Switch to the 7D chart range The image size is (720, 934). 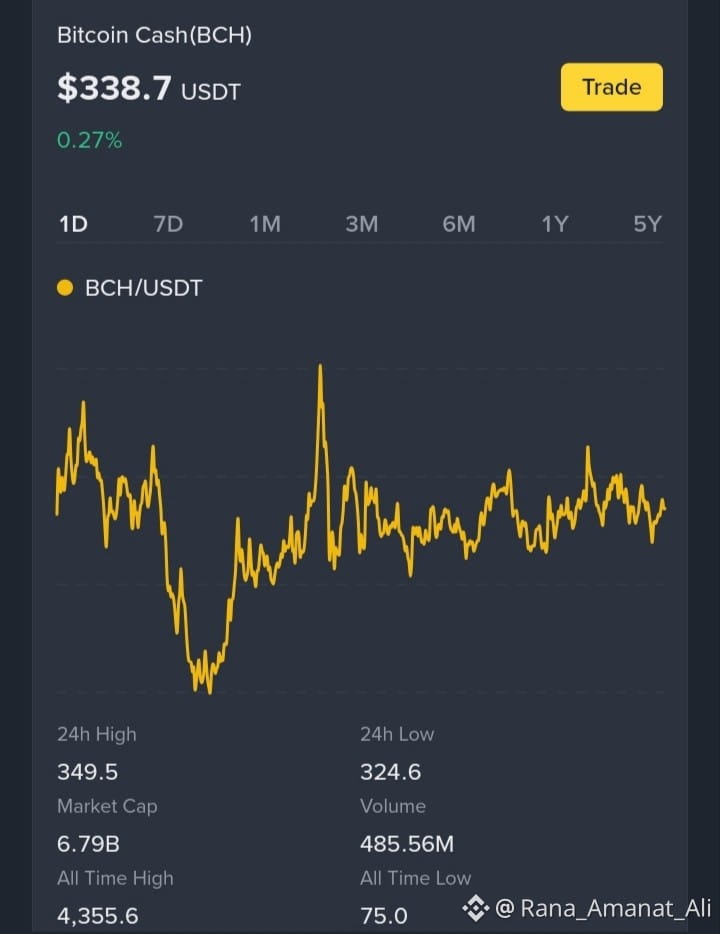168,225
